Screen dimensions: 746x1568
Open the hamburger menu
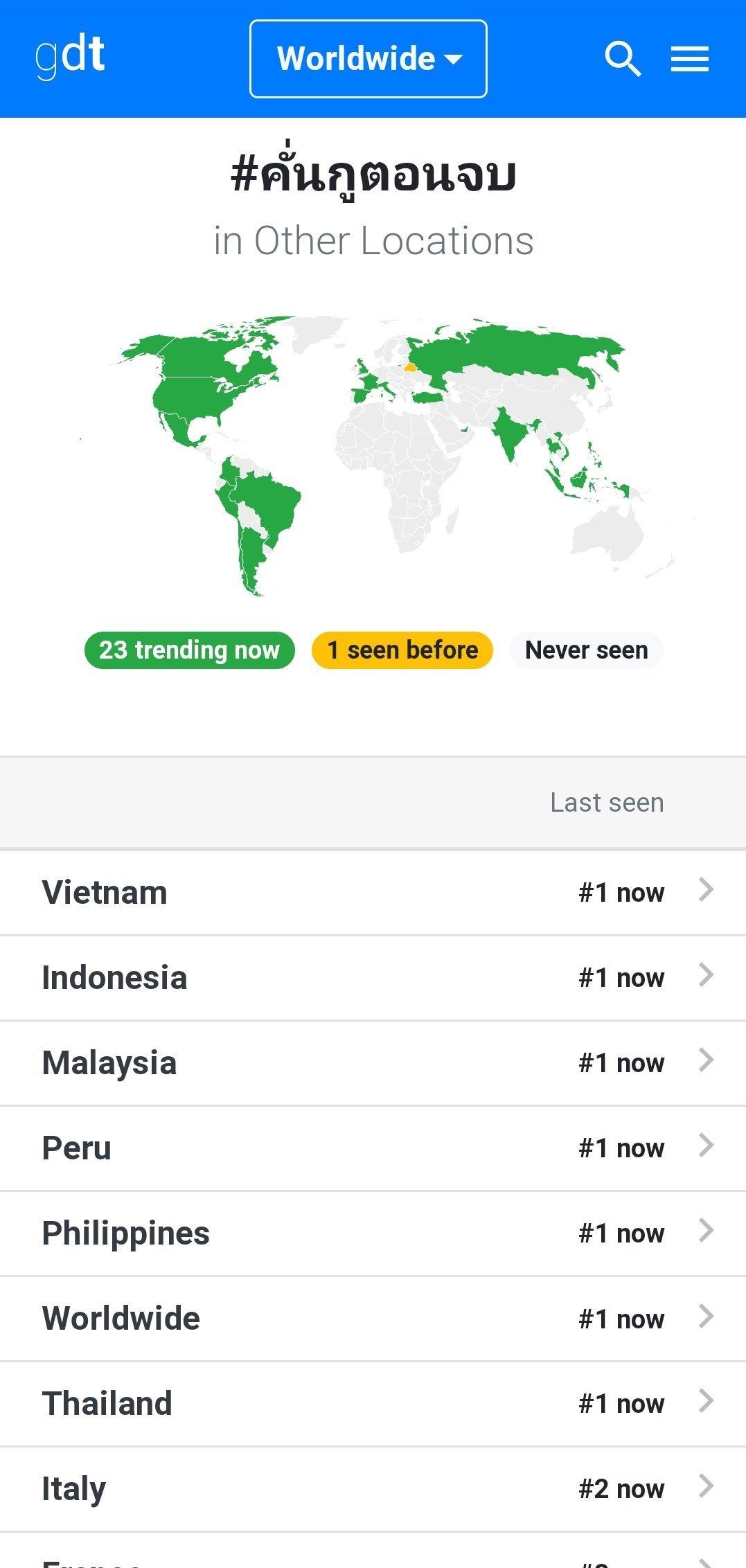(689, 59)
